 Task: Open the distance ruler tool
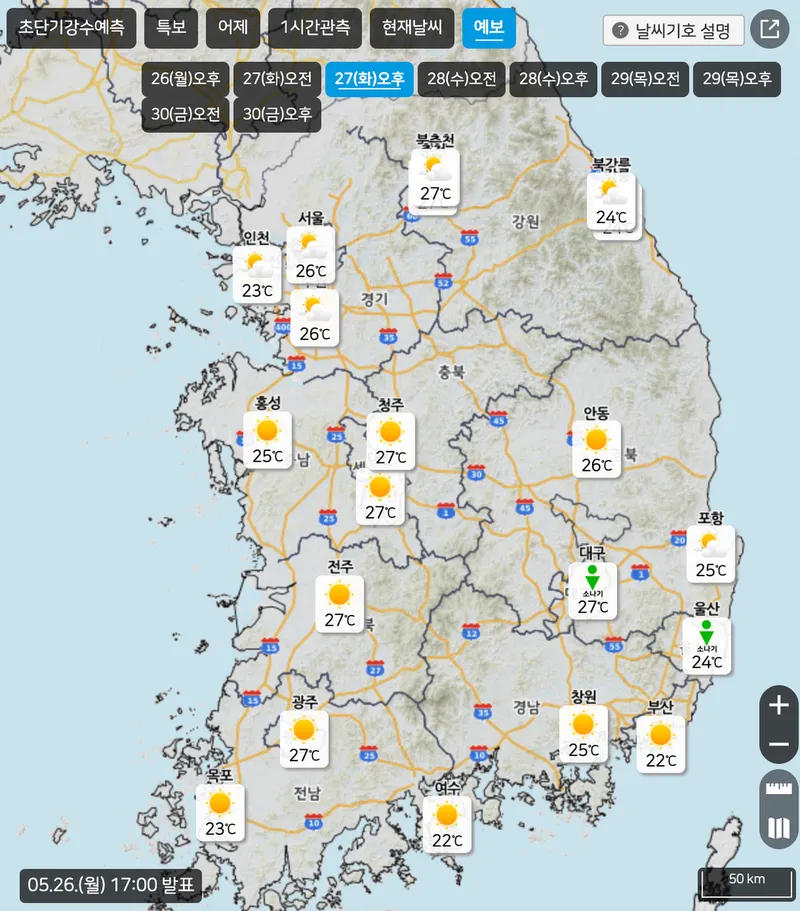pyautogui.click(x=779, y=790)
